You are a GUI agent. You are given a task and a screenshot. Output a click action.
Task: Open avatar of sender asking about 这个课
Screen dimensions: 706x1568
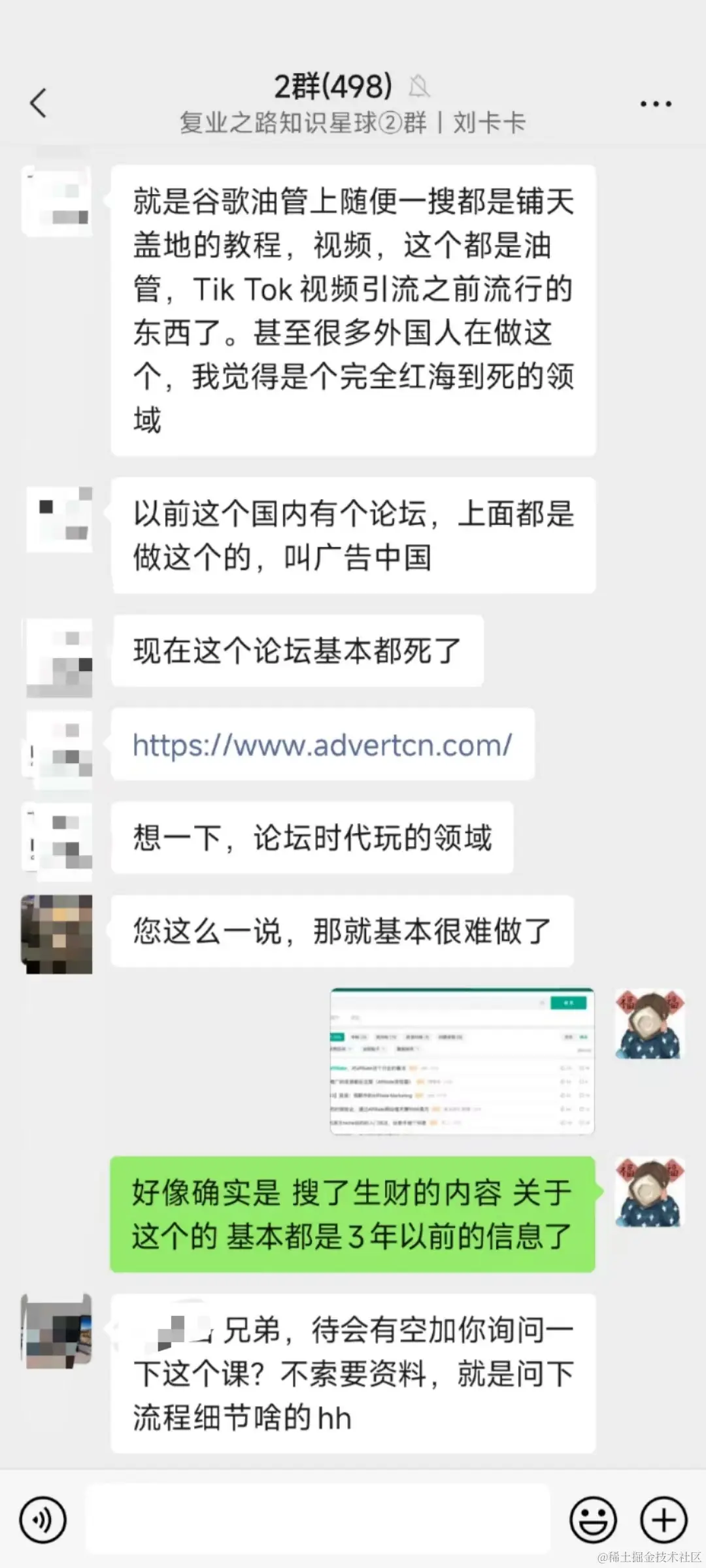click(57, 1331)
